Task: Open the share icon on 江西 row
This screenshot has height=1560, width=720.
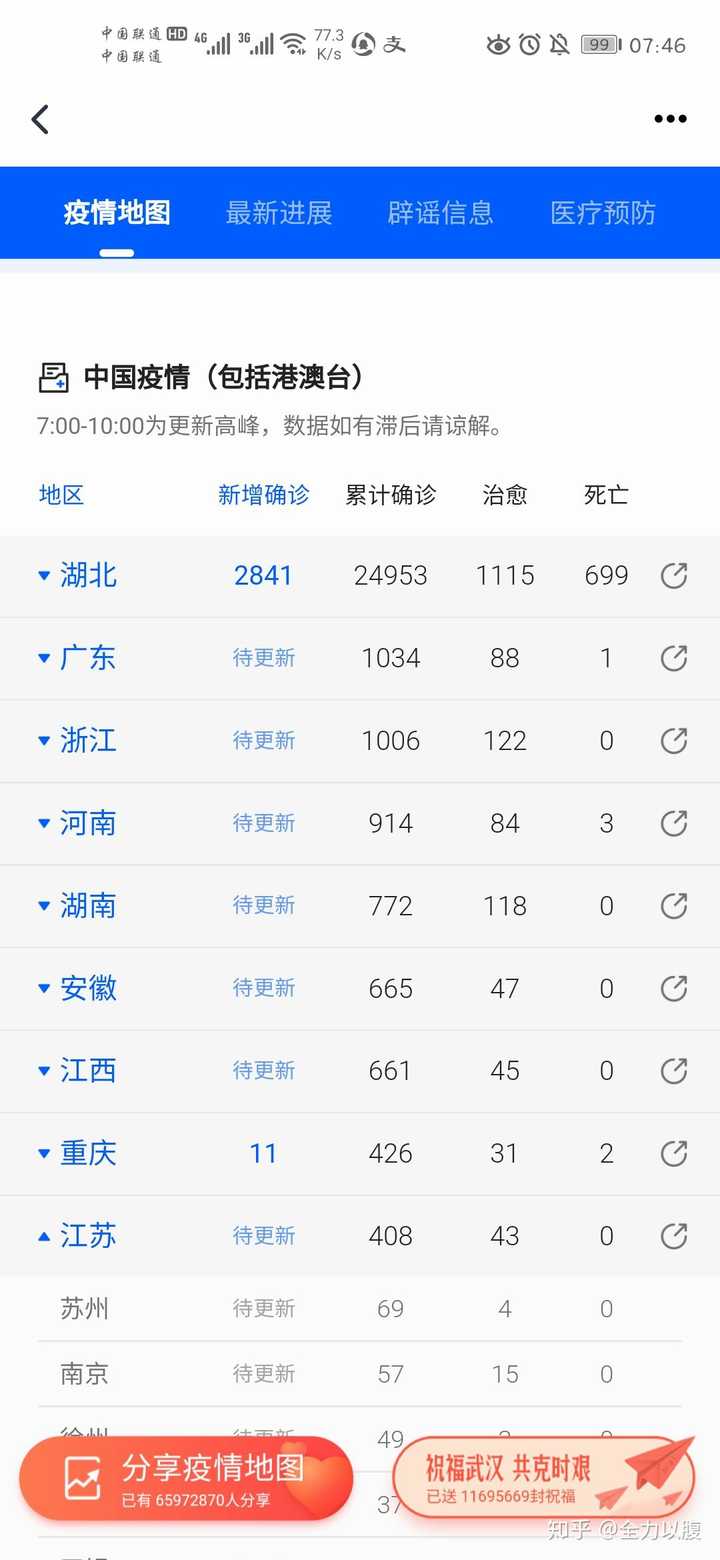Action: (x=674, y=1071)
